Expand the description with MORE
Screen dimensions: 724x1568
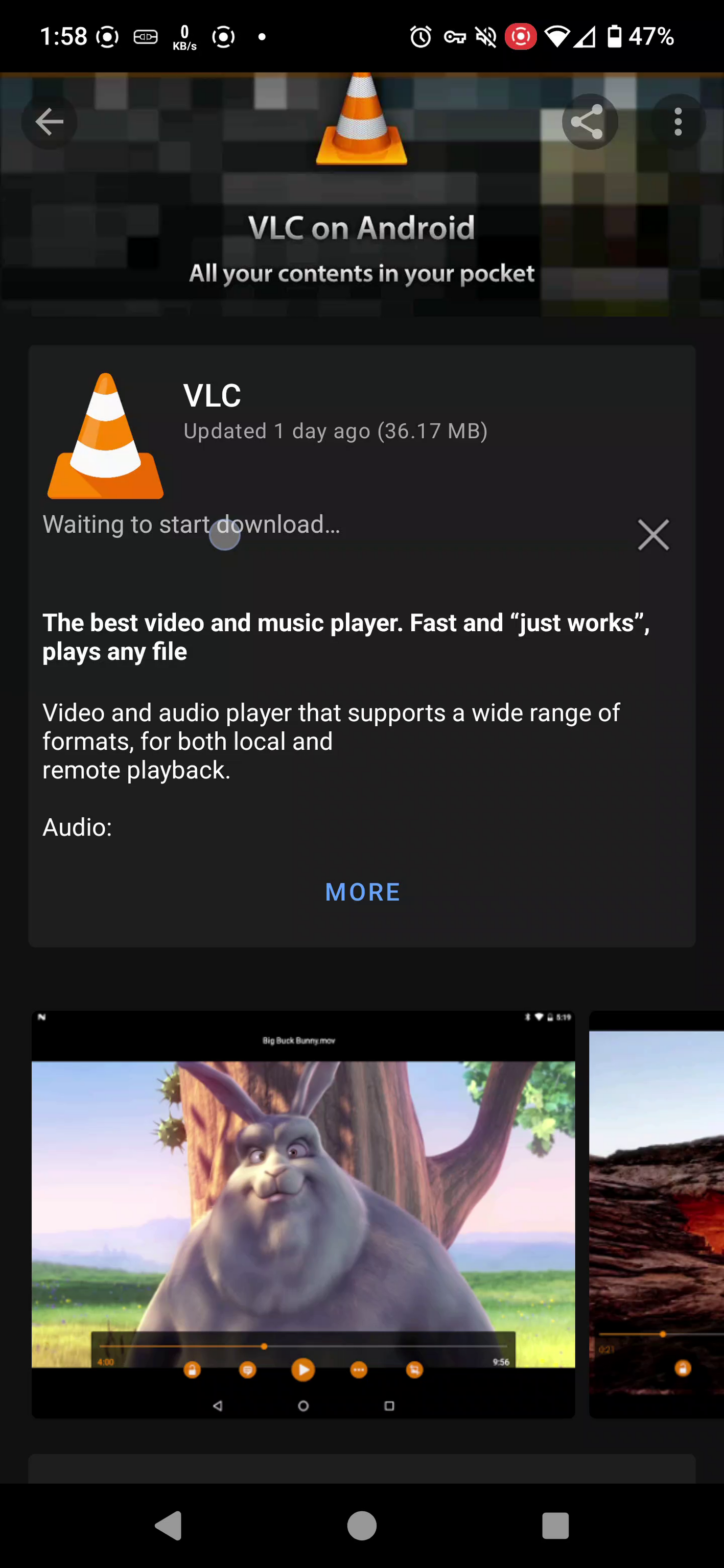362,892
